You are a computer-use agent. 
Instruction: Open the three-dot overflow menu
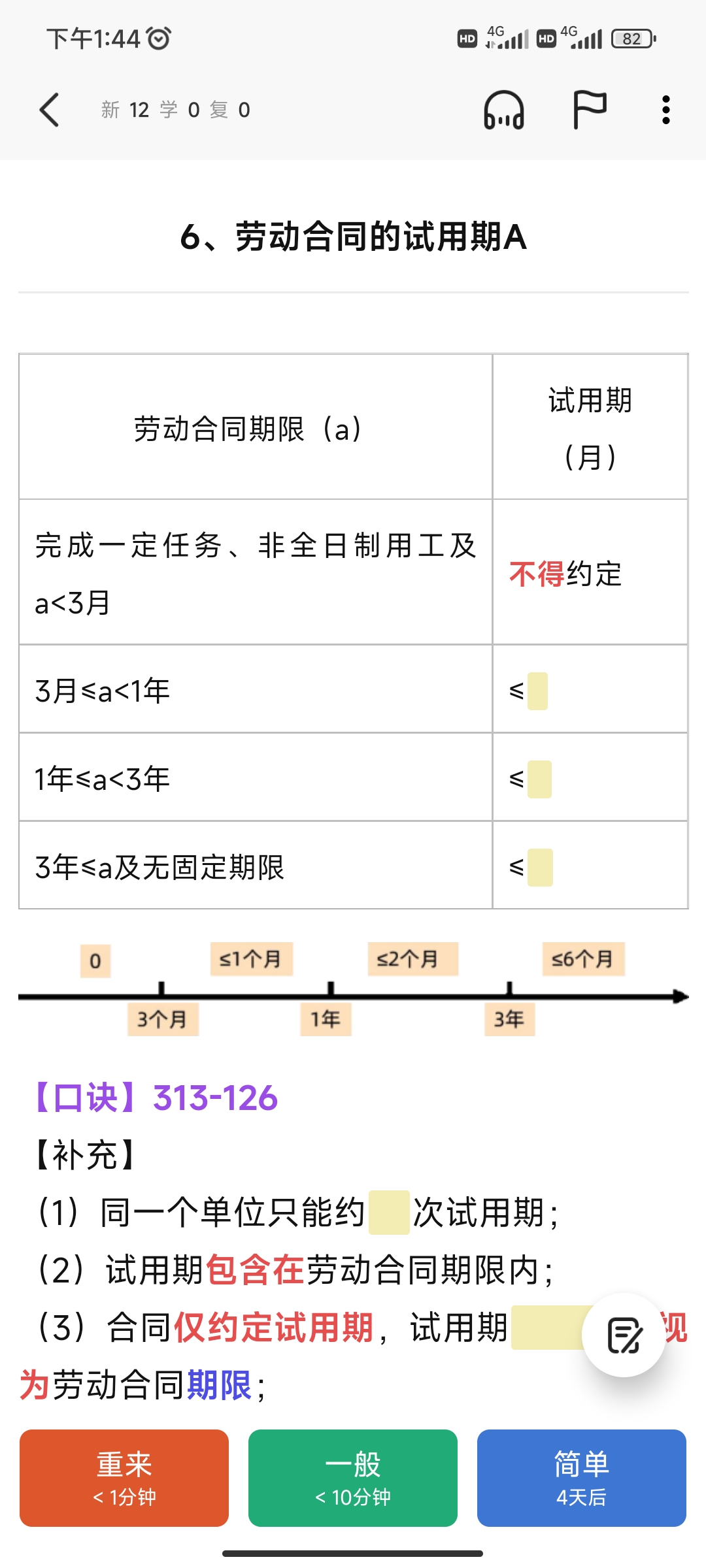coord(665,110)
